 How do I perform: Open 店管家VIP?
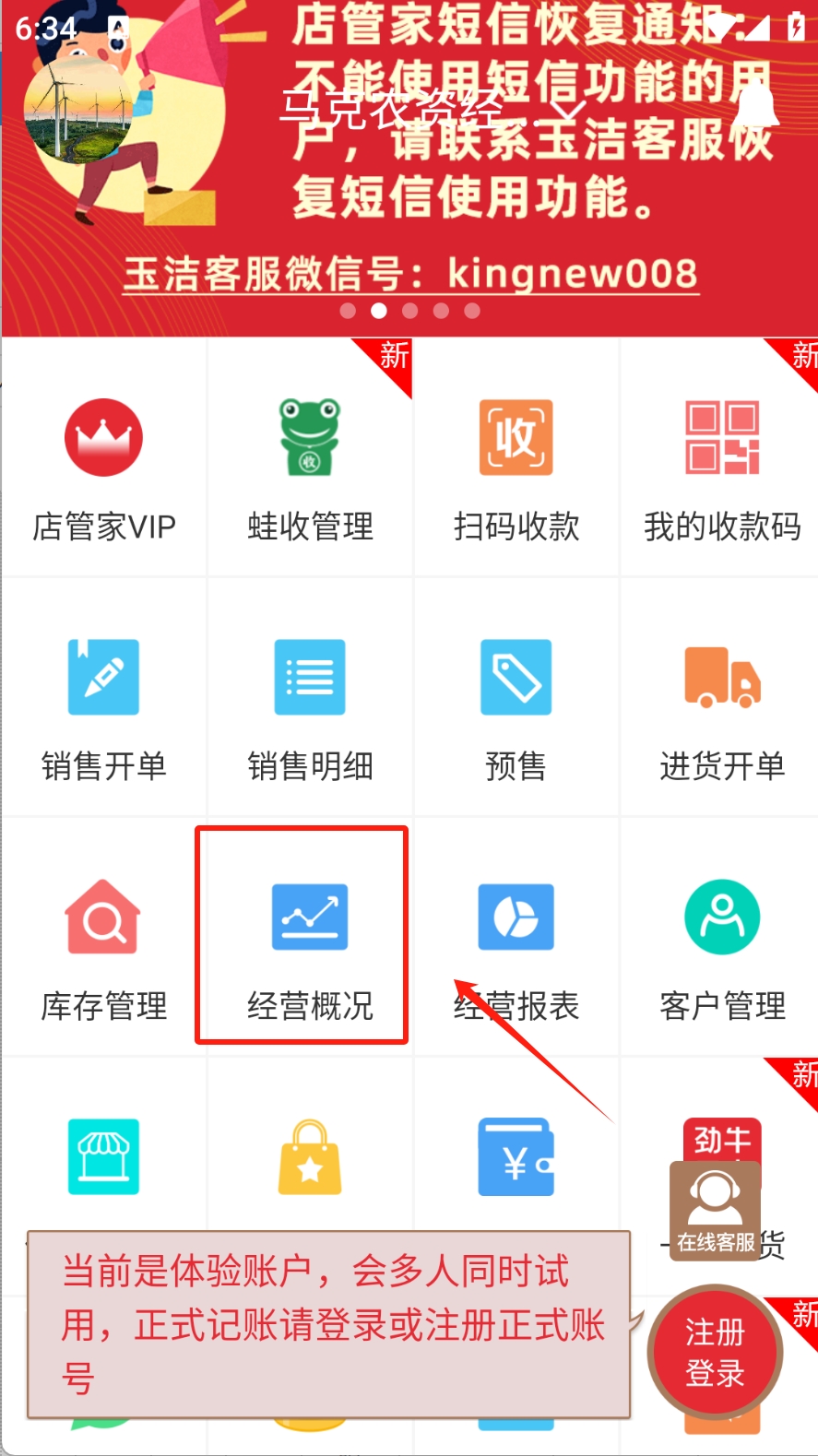pos(104,461)
